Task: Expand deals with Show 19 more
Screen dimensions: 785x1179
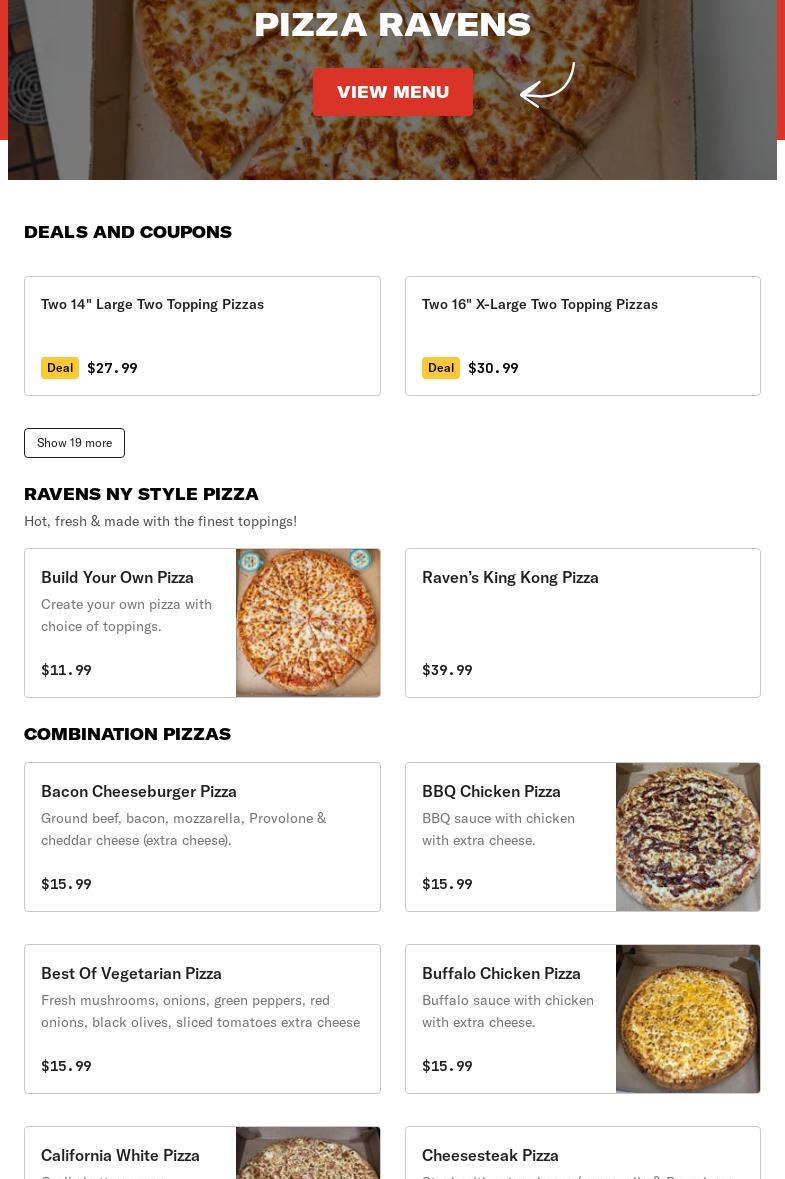Action: [x=74, y=443]
